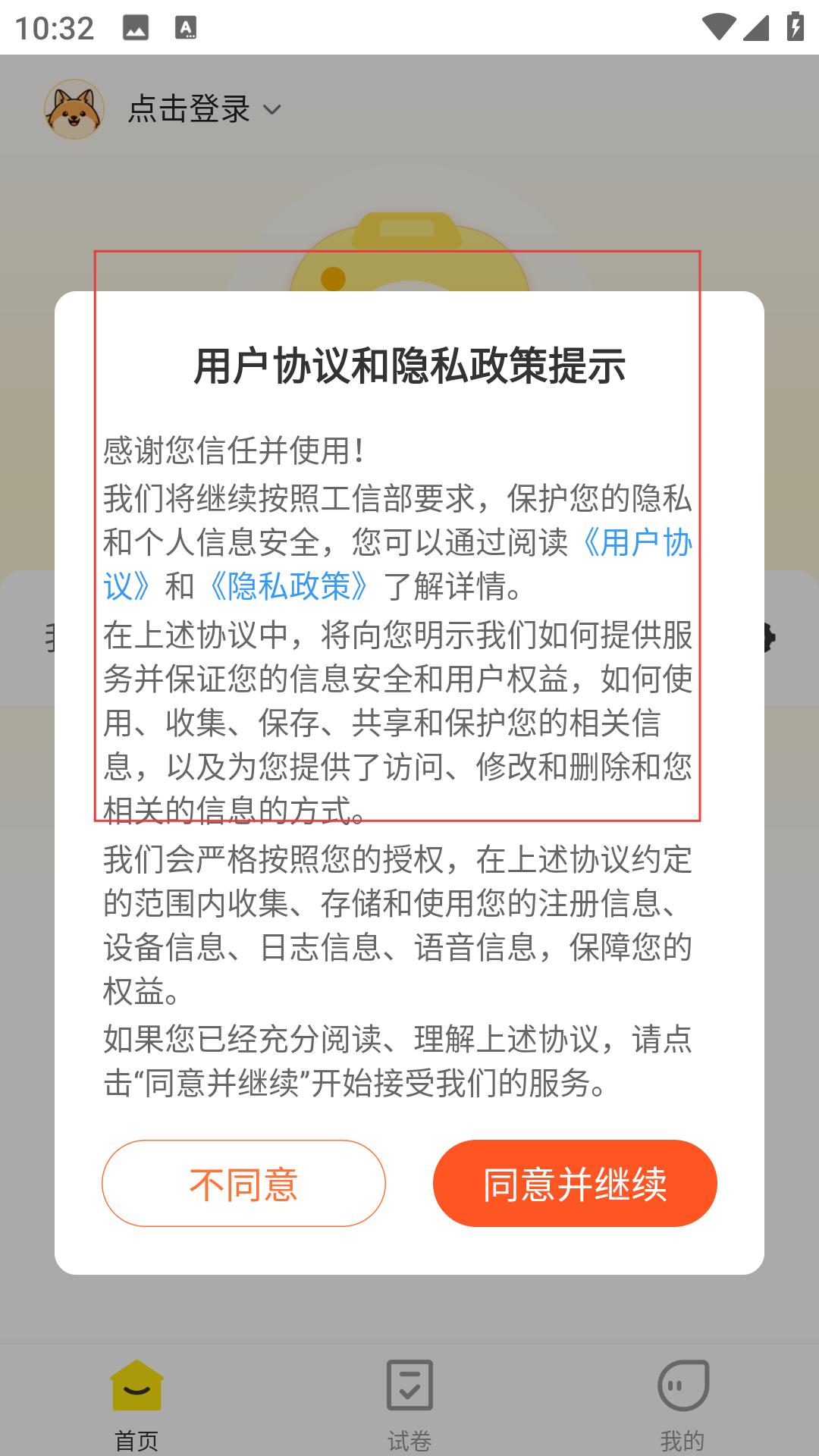
Task: Open the 《用户协议》 link
Action: pos(635,543)
